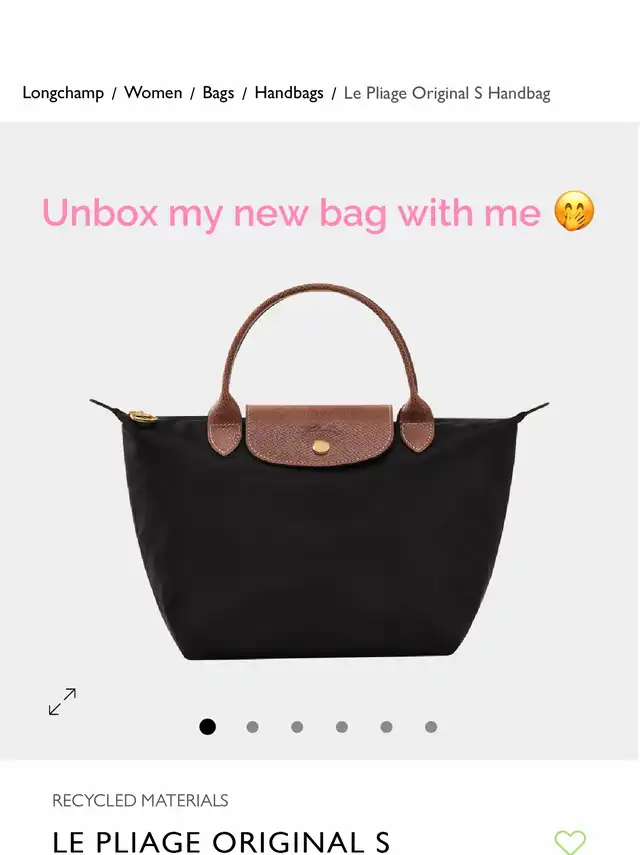Expand the product image to fullscreen
The width and height of the screenshot is (640, 855).
tap(62, 702)
